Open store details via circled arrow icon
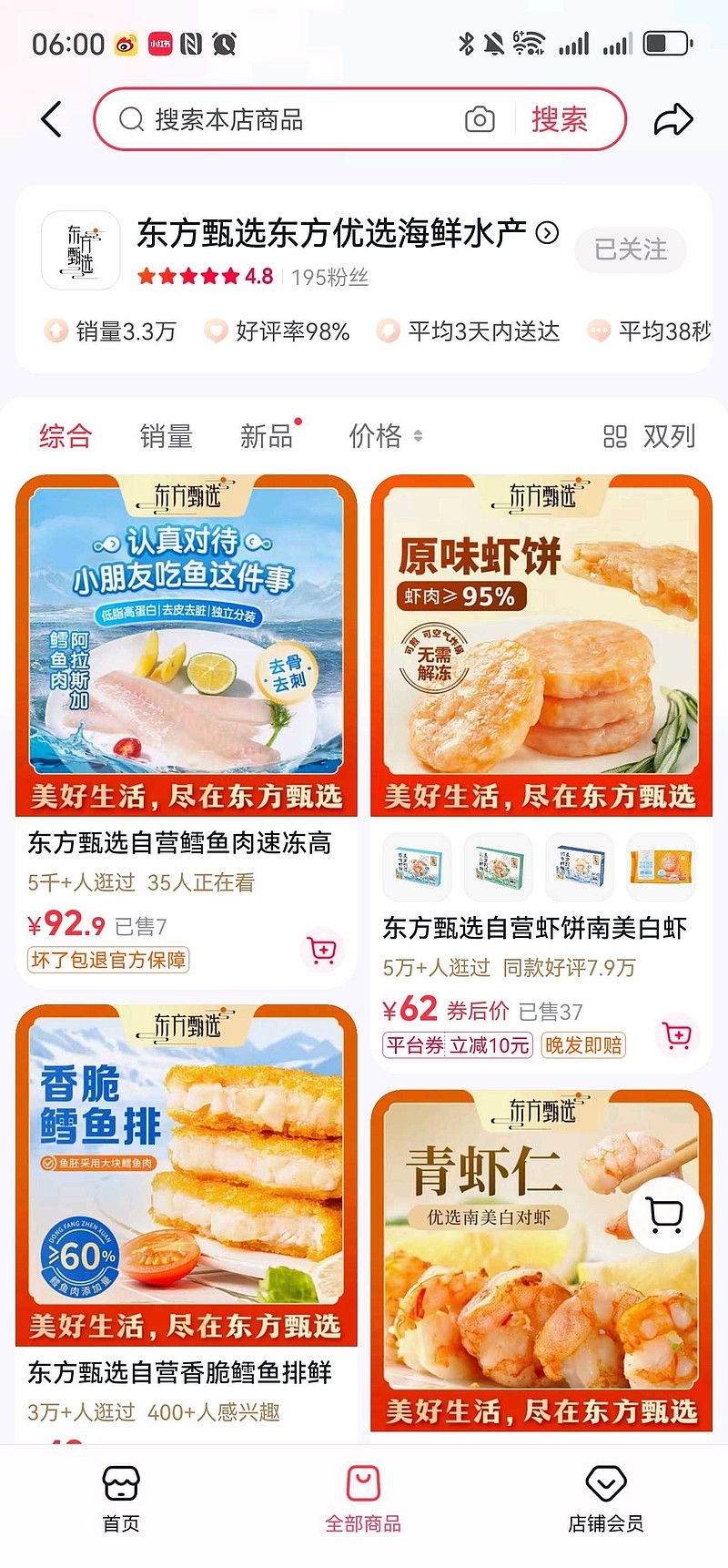This screenshot has width=728, height=1568. (x=546, y=234)
